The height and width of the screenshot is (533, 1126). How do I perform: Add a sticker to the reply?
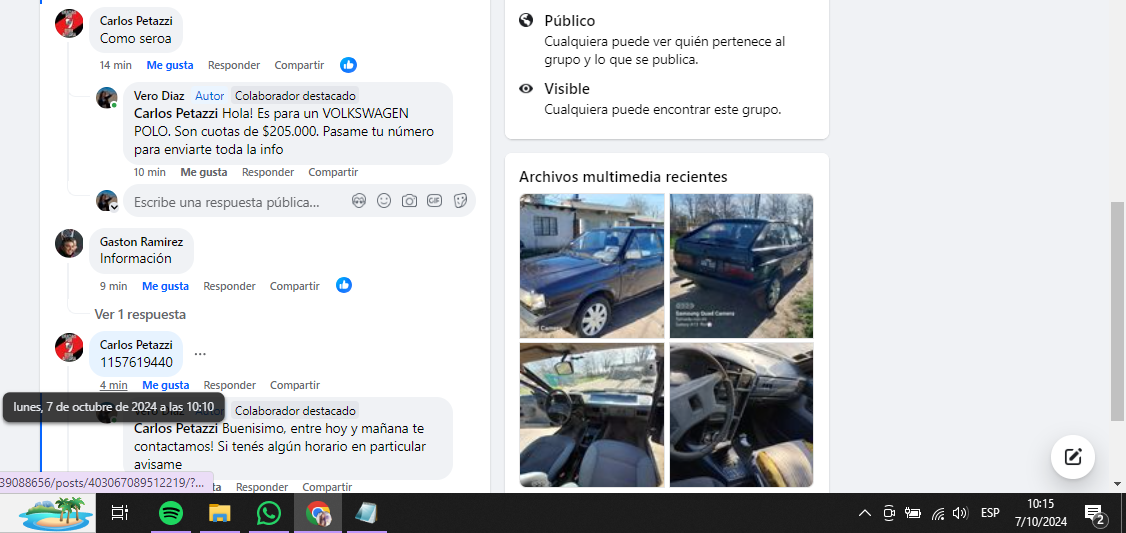click(x=460, y=201)
